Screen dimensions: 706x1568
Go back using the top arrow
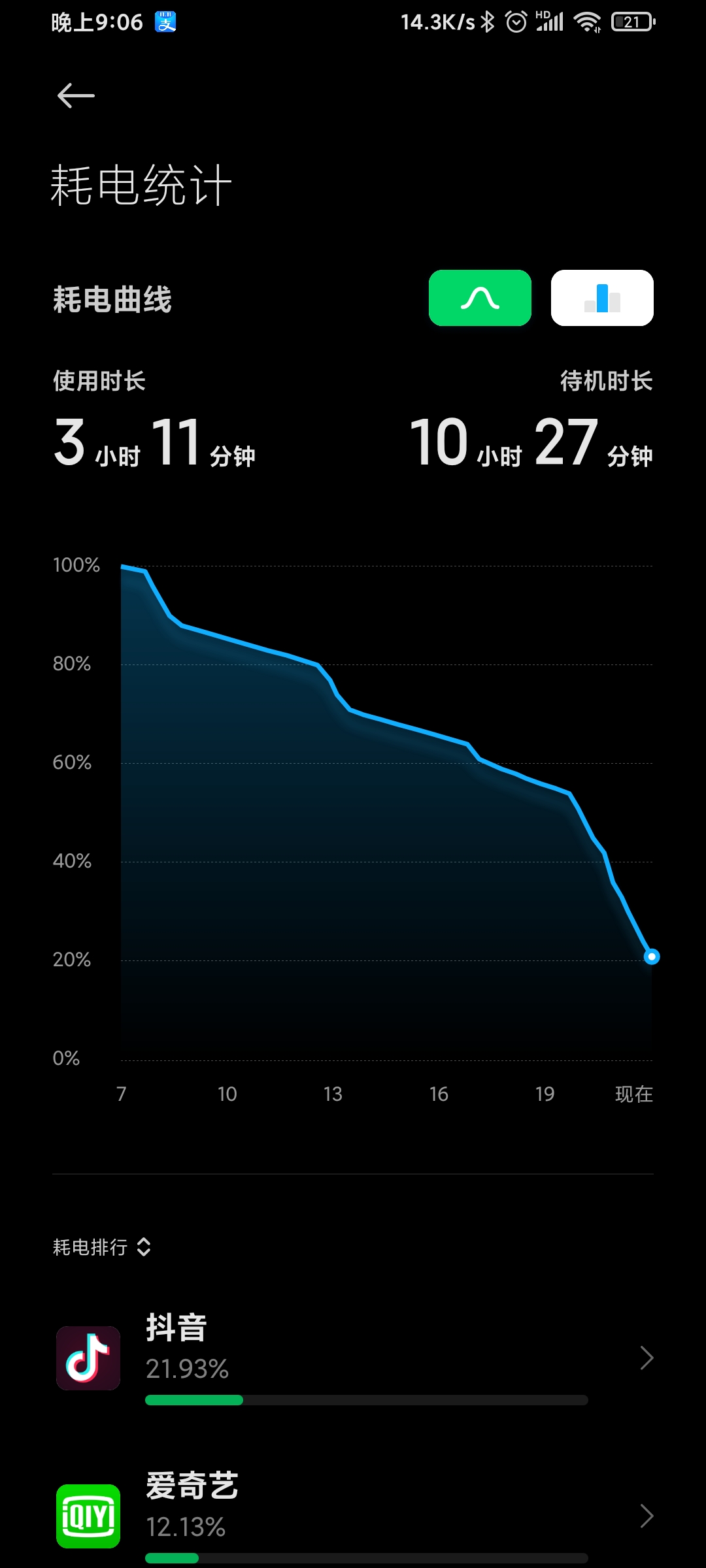tap(76, 96)
